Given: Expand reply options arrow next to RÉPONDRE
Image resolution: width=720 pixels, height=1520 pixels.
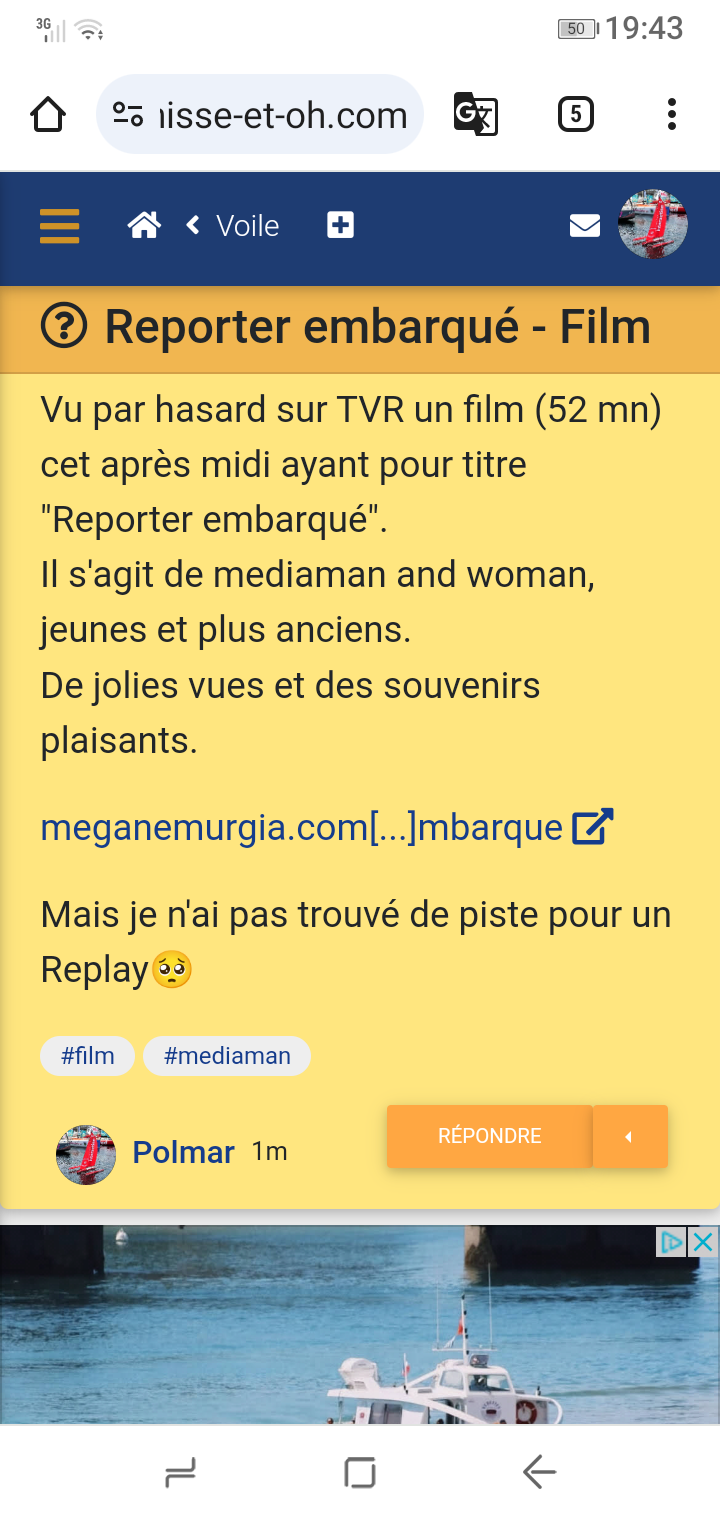Looking at the screenshot, I should click(630, 1136).
